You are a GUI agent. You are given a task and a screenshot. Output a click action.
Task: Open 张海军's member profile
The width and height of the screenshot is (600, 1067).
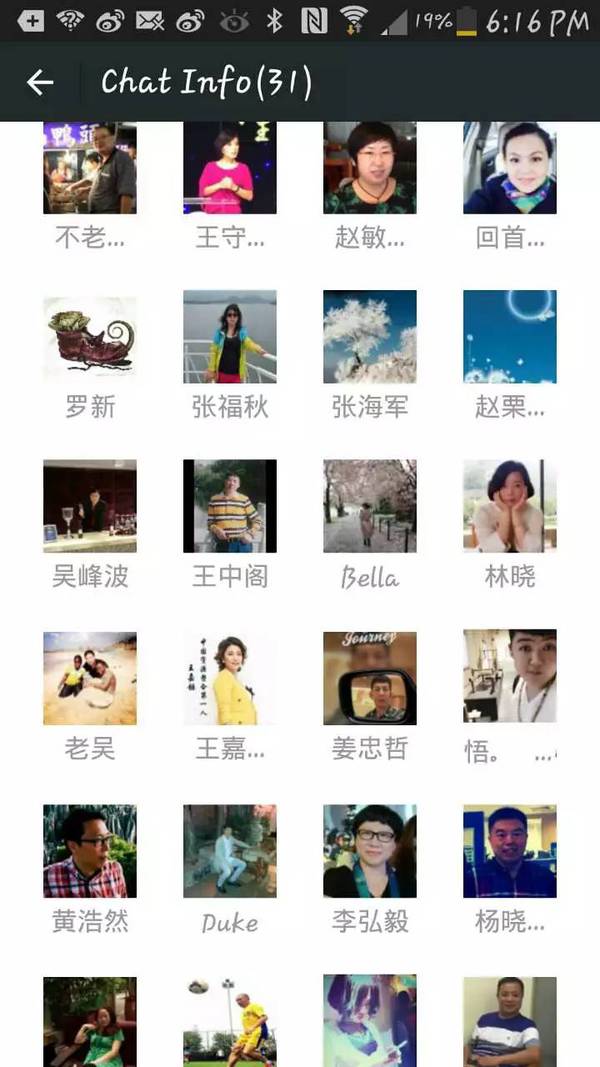pos(370,337)
